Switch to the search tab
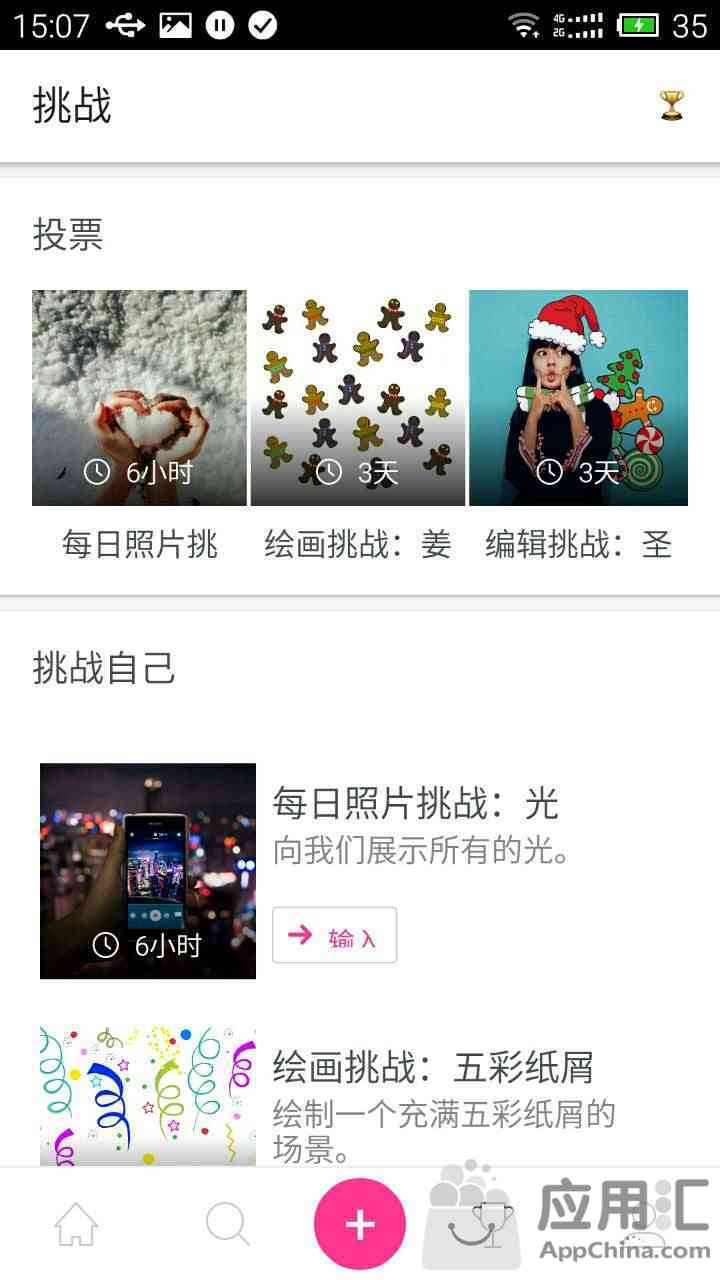This screenshot has width=720, height=1280. pos(227,1224)
